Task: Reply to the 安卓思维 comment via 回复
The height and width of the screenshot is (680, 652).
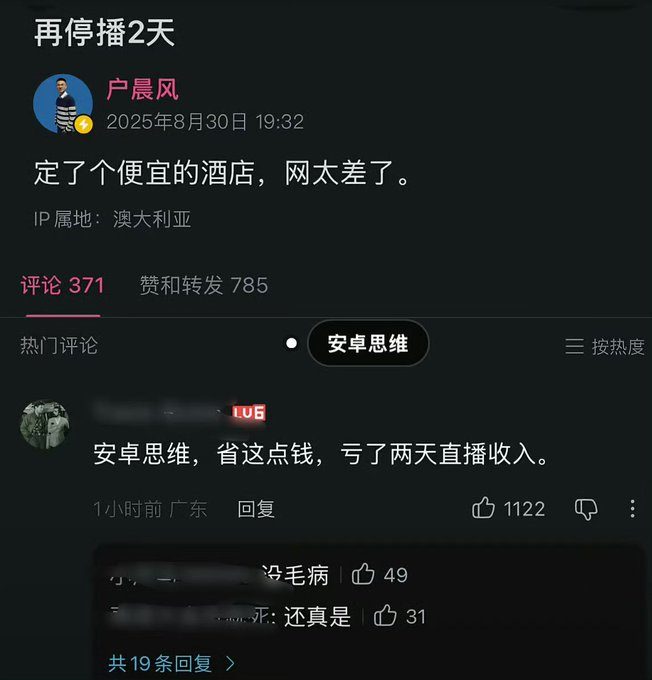Action: coord(256,509)
